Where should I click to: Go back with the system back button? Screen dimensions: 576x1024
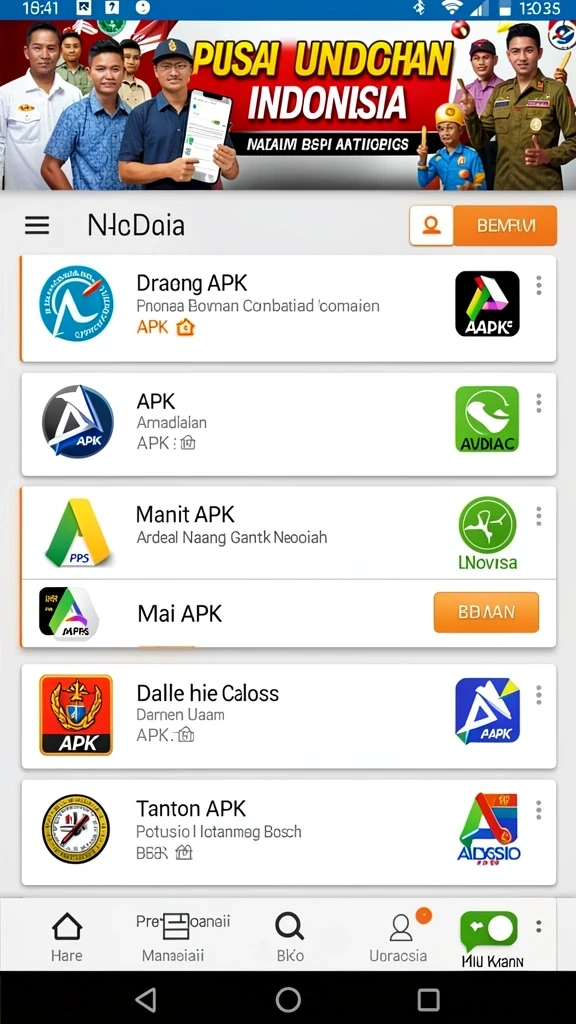(146, 999)
